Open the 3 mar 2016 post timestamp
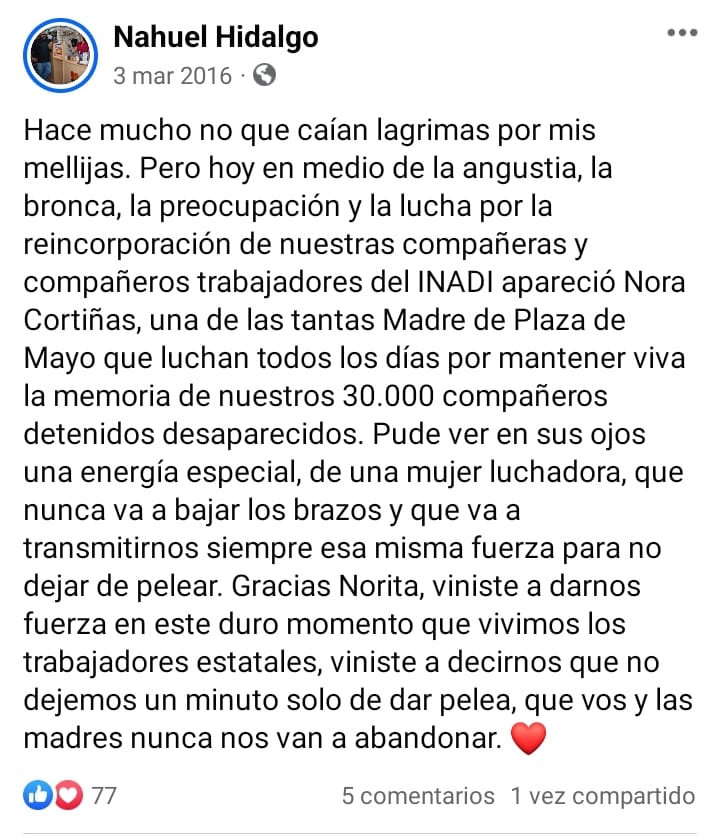 pyautogui.click(x=172, y=75)
